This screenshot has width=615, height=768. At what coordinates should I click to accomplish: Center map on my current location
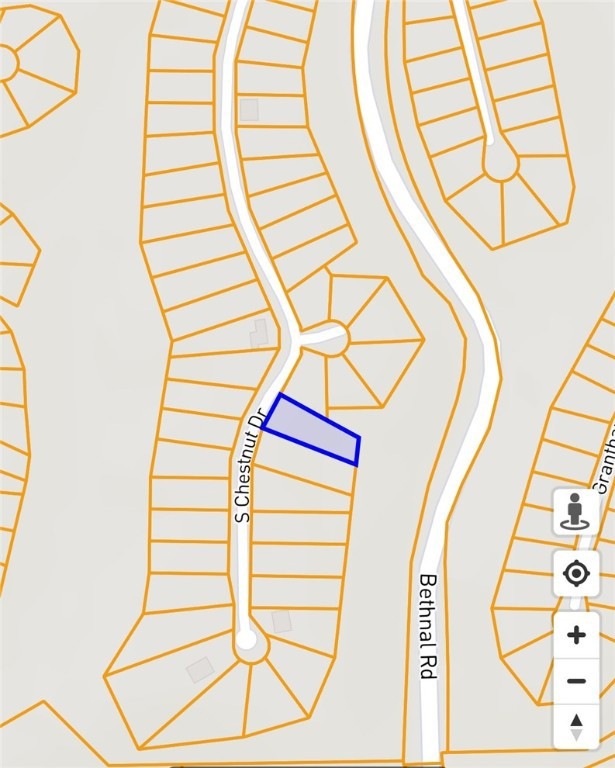tap(576, 574)
